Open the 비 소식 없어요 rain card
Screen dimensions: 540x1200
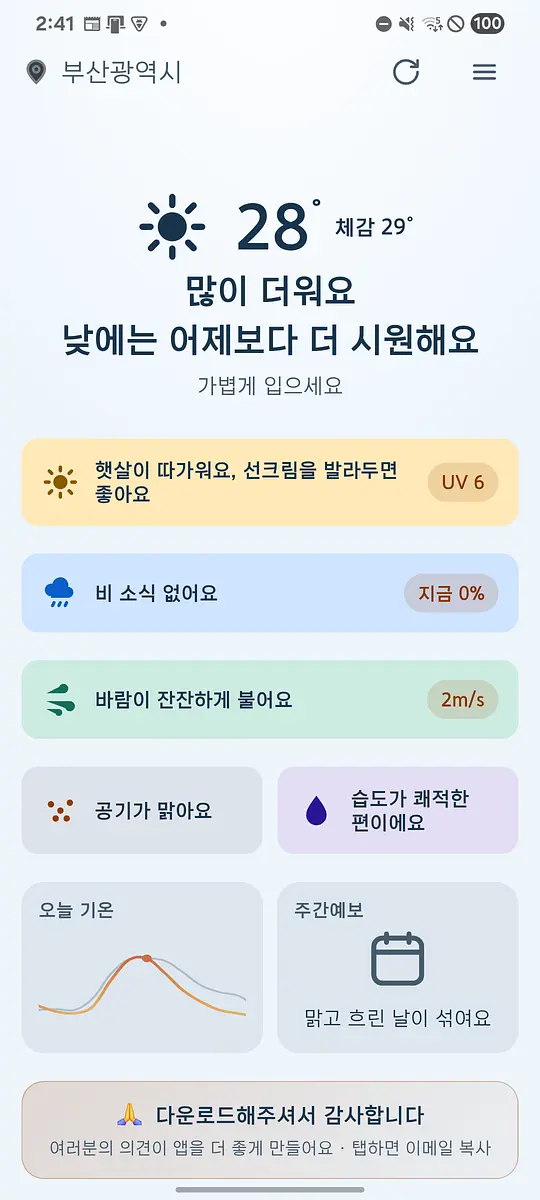270,593
